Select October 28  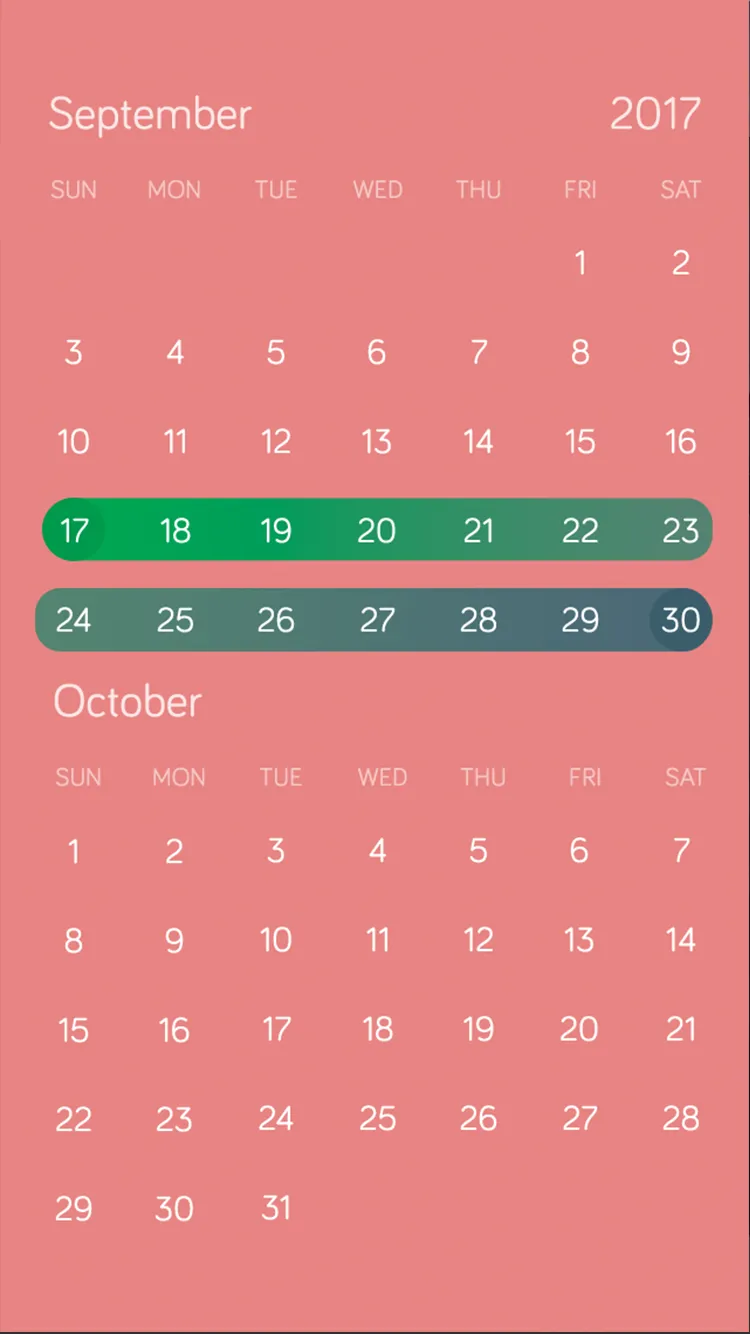click(x=681, y=1119)
